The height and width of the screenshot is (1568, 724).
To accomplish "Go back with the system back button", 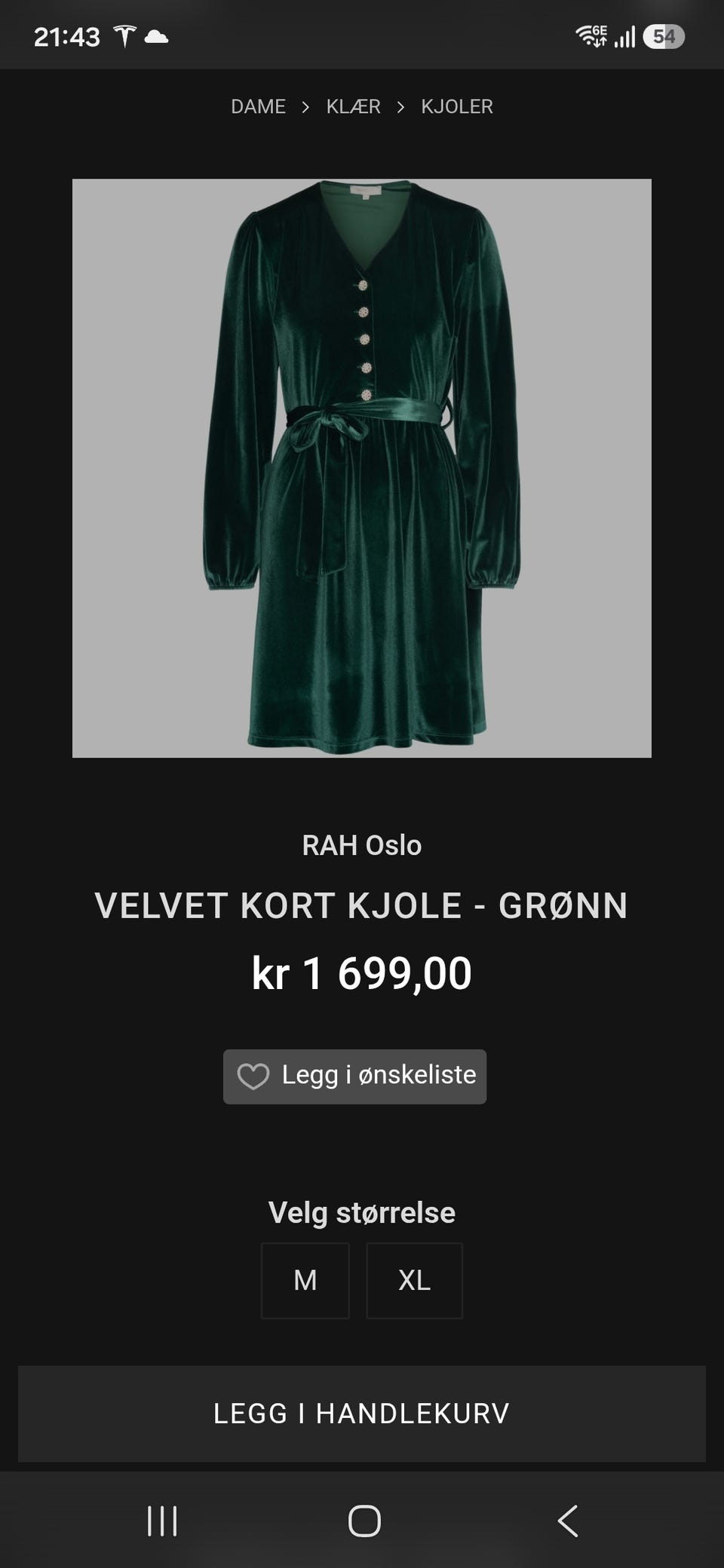I will (x=568, y=1521).
